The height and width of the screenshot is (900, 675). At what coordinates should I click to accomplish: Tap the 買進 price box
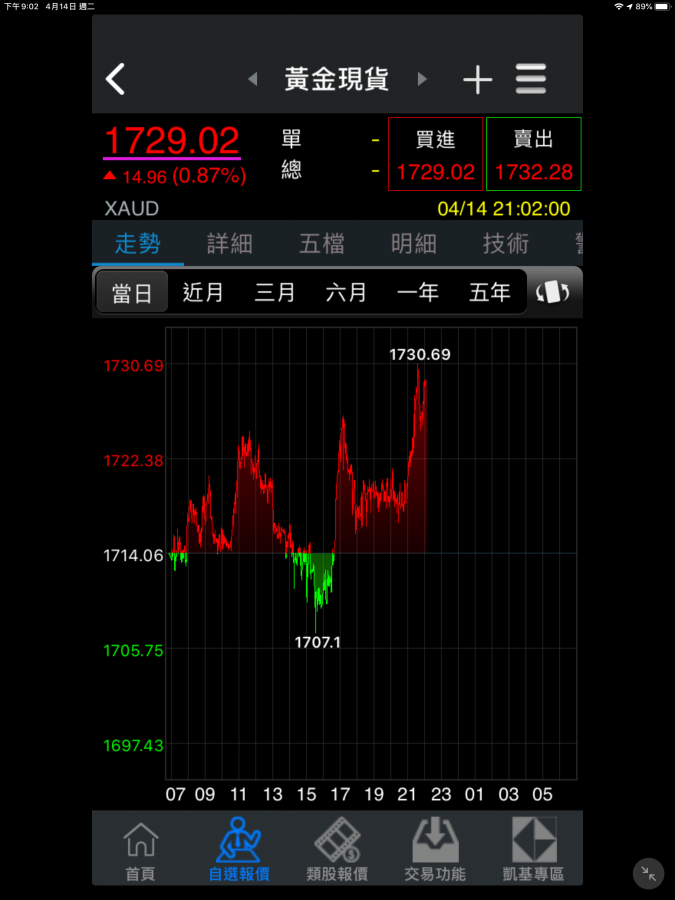[x=435, y=154]
